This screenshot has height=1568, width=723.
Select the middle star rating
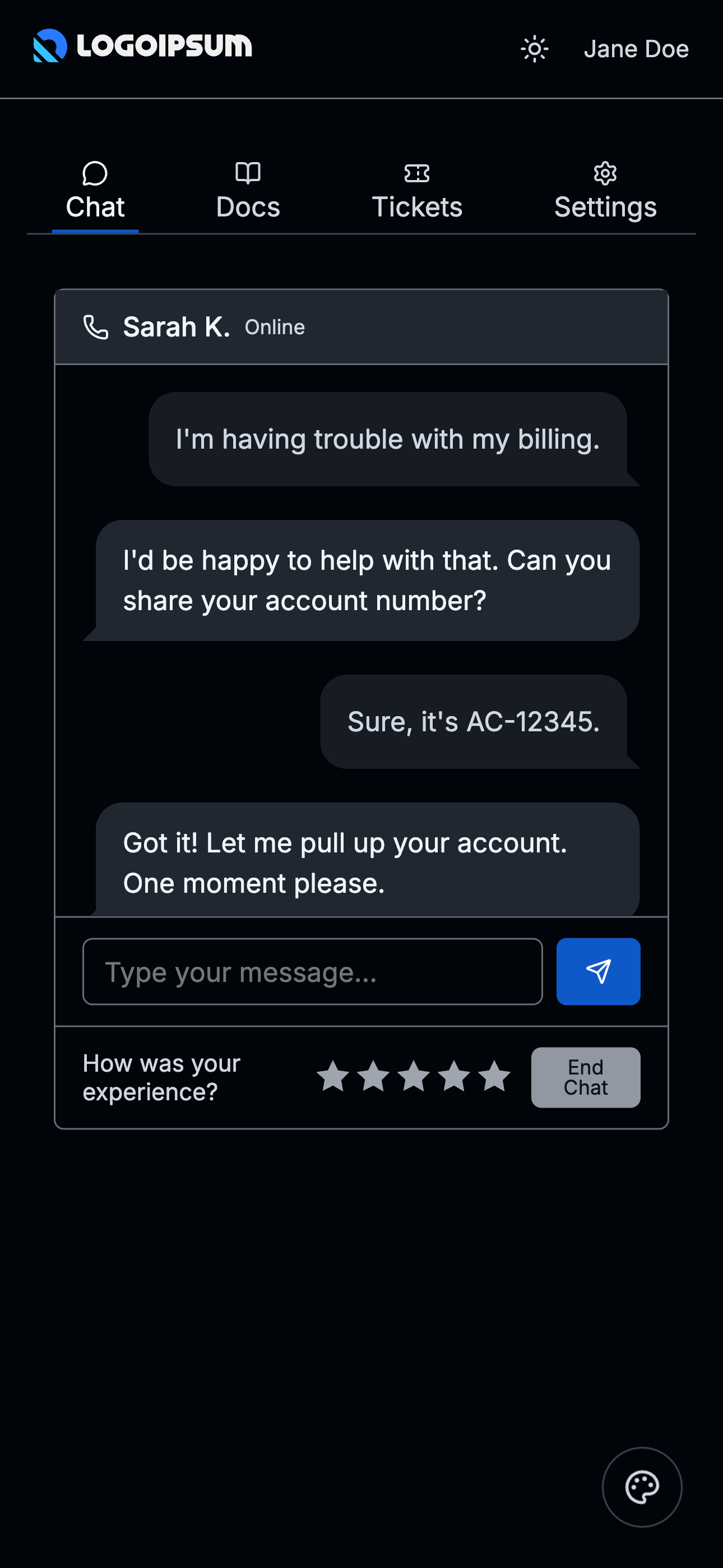click(412, 1076)
